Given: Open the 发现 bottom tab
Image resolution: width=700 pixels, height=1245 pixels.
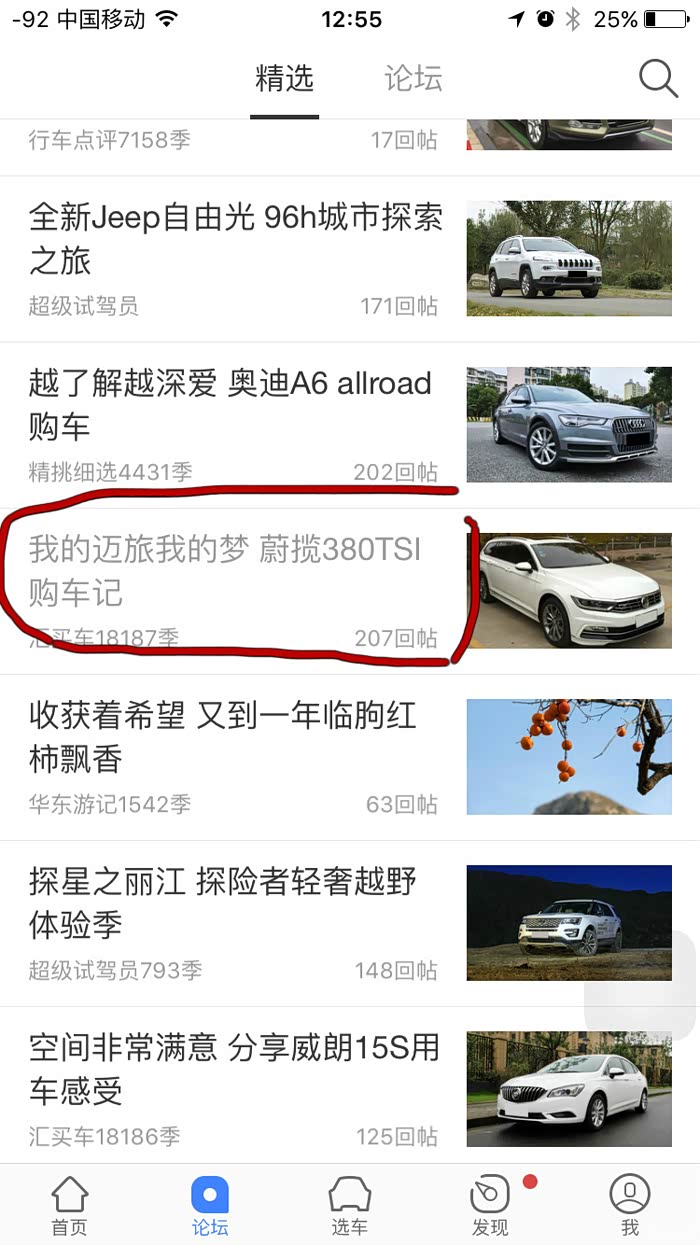Looking at the screenshot, I should (x=490, y=1205).
